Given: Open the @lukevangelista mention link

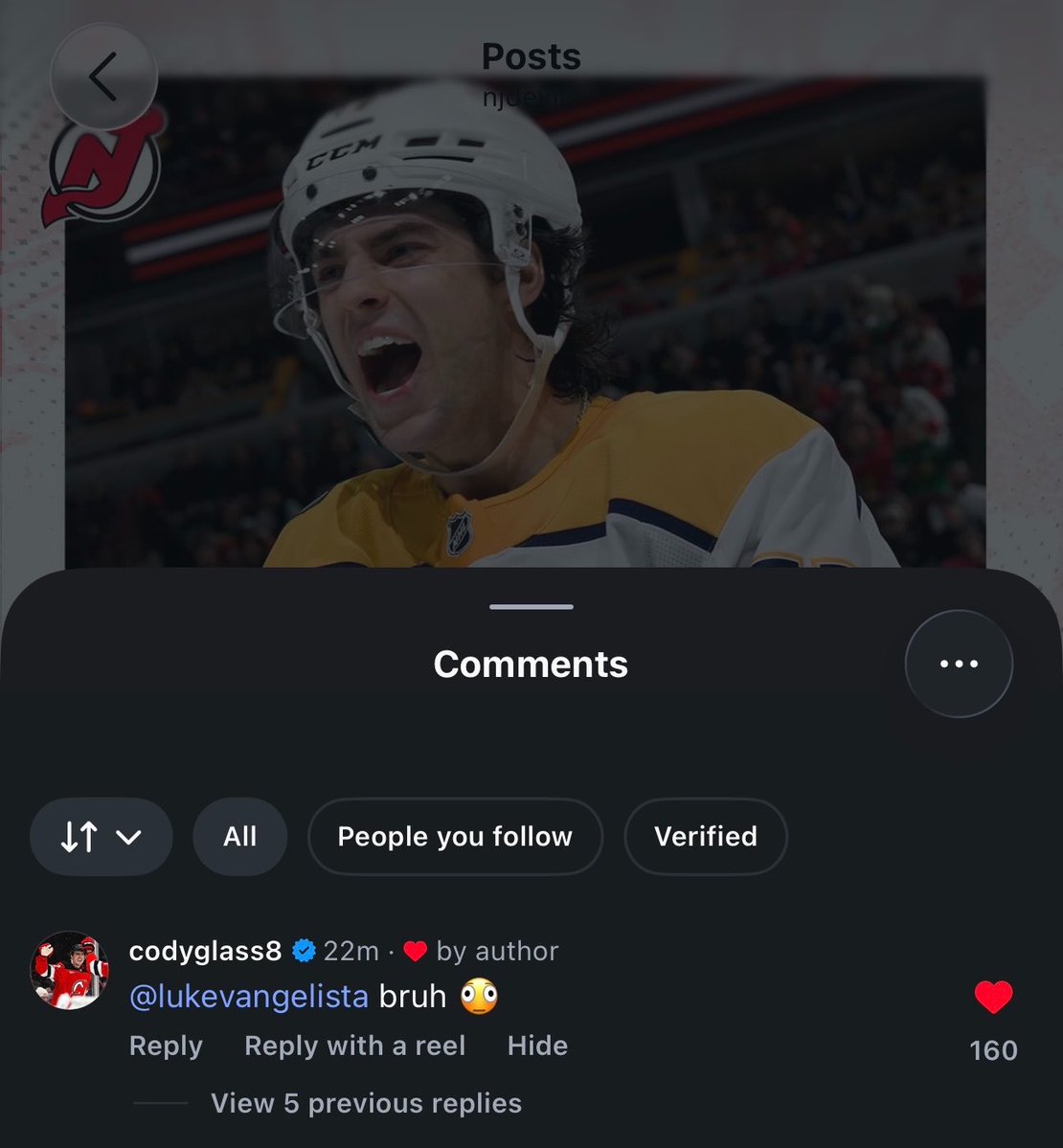Looking at the screenshot, I should coord(249,997).
